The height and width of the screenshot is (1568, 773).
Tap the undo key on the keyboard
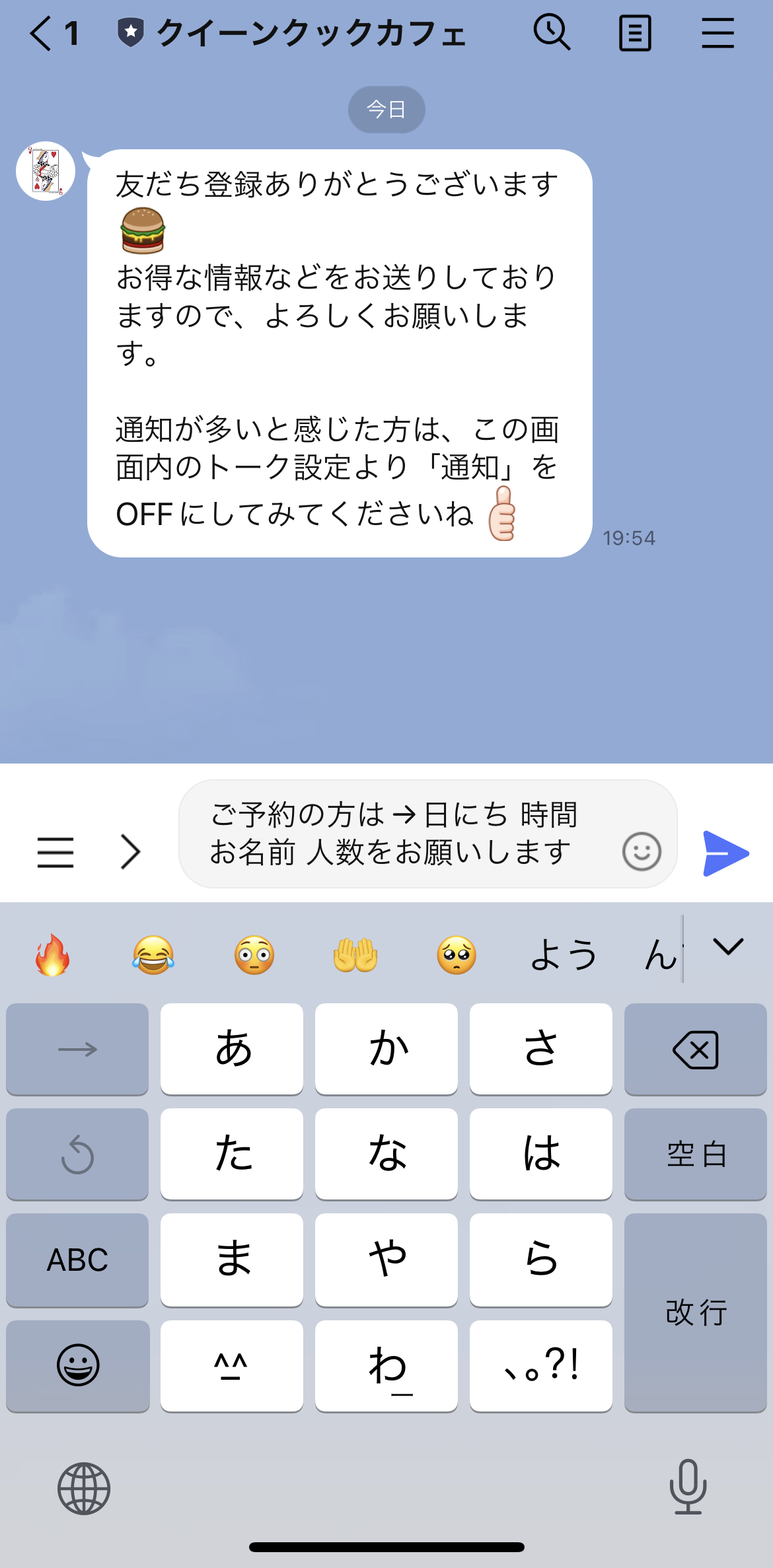click(x=77, y=1154)
